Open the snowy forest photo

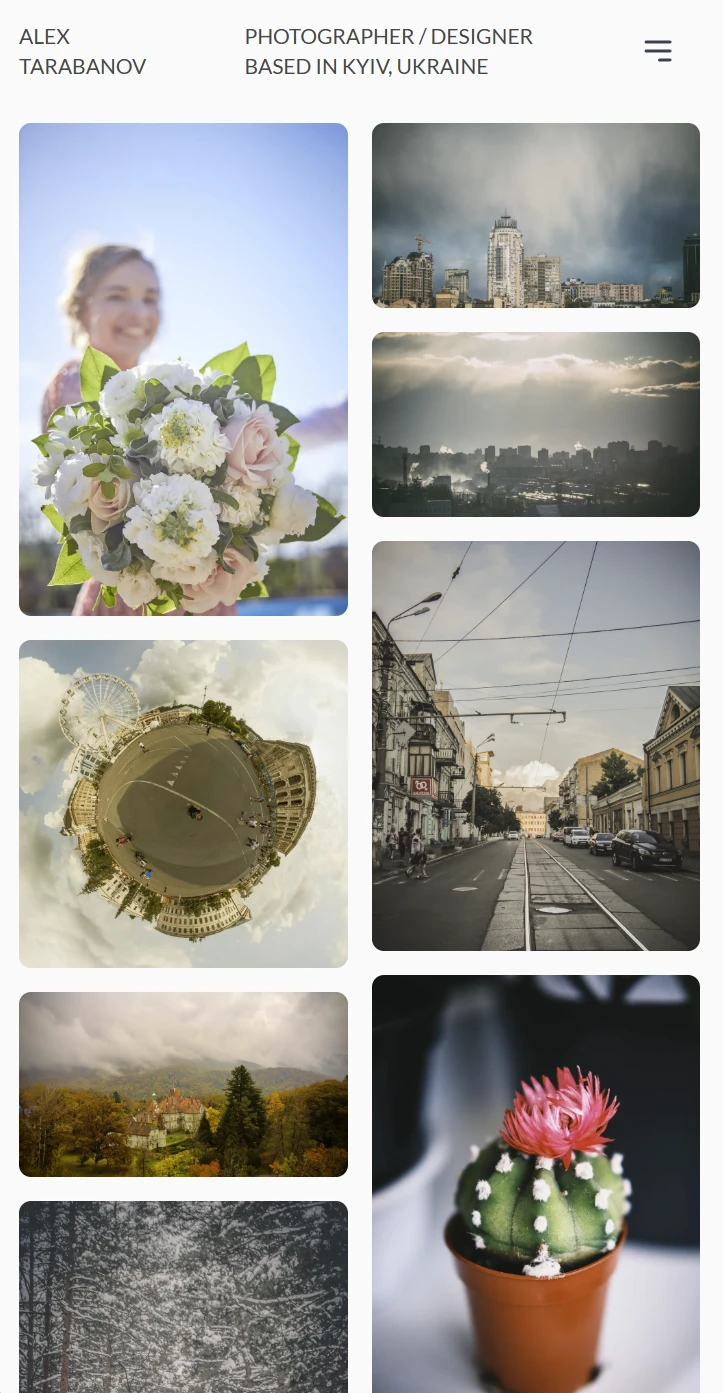(x=183, y=1297)
